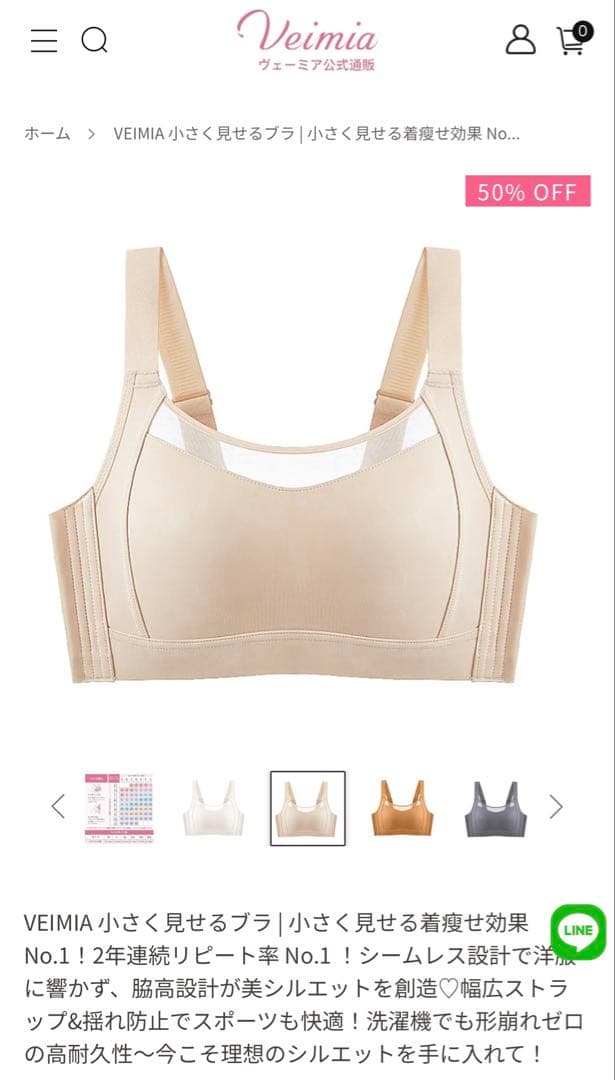The width and height of the screenshot is (615, 1080).
Task: Open the LINE chat button
Action: point(578,931)
